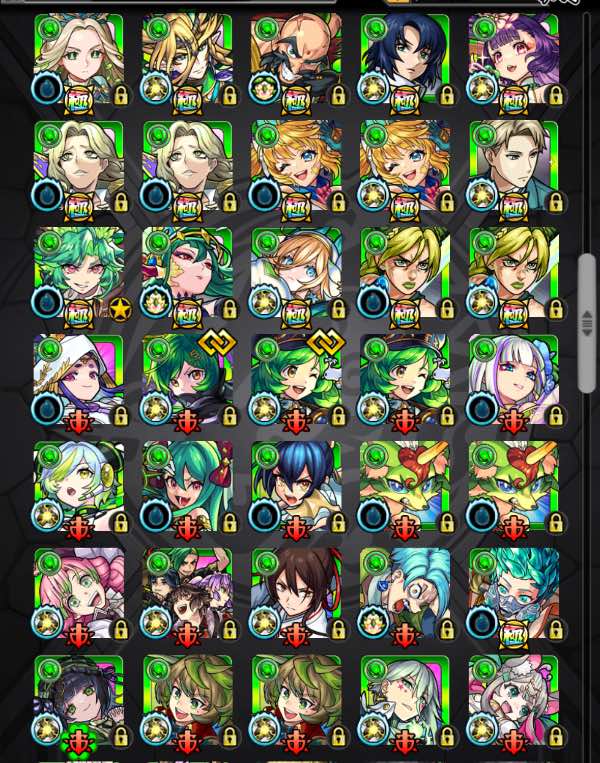
Task: Open the white-haired girl with pink ribbons
Action: click(x=513, y=701)
